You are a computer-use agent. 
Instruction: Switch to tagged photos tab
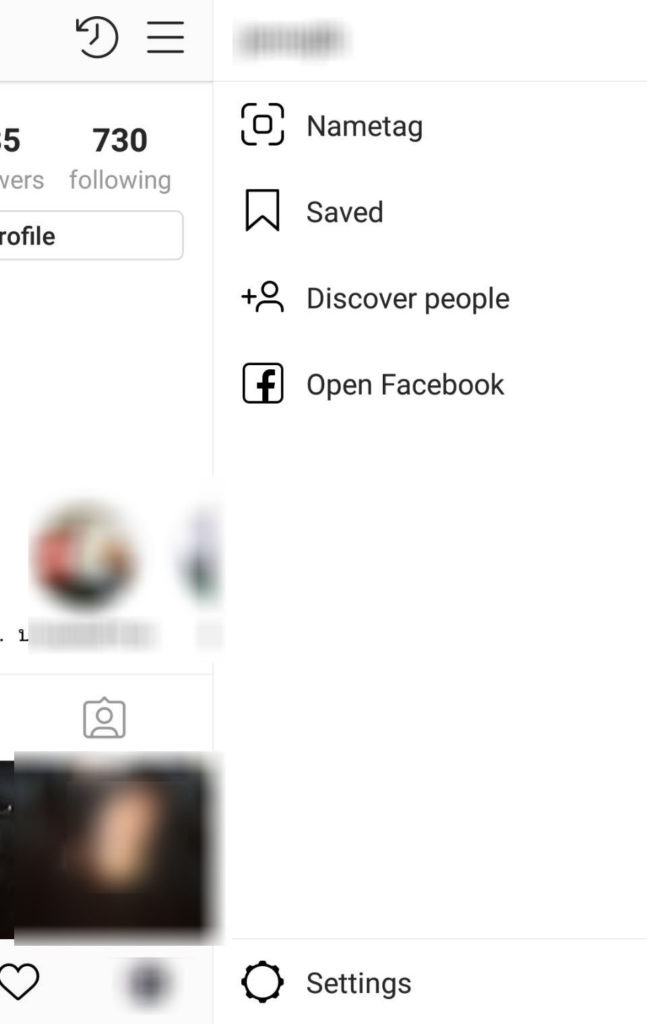click(104, 719)
